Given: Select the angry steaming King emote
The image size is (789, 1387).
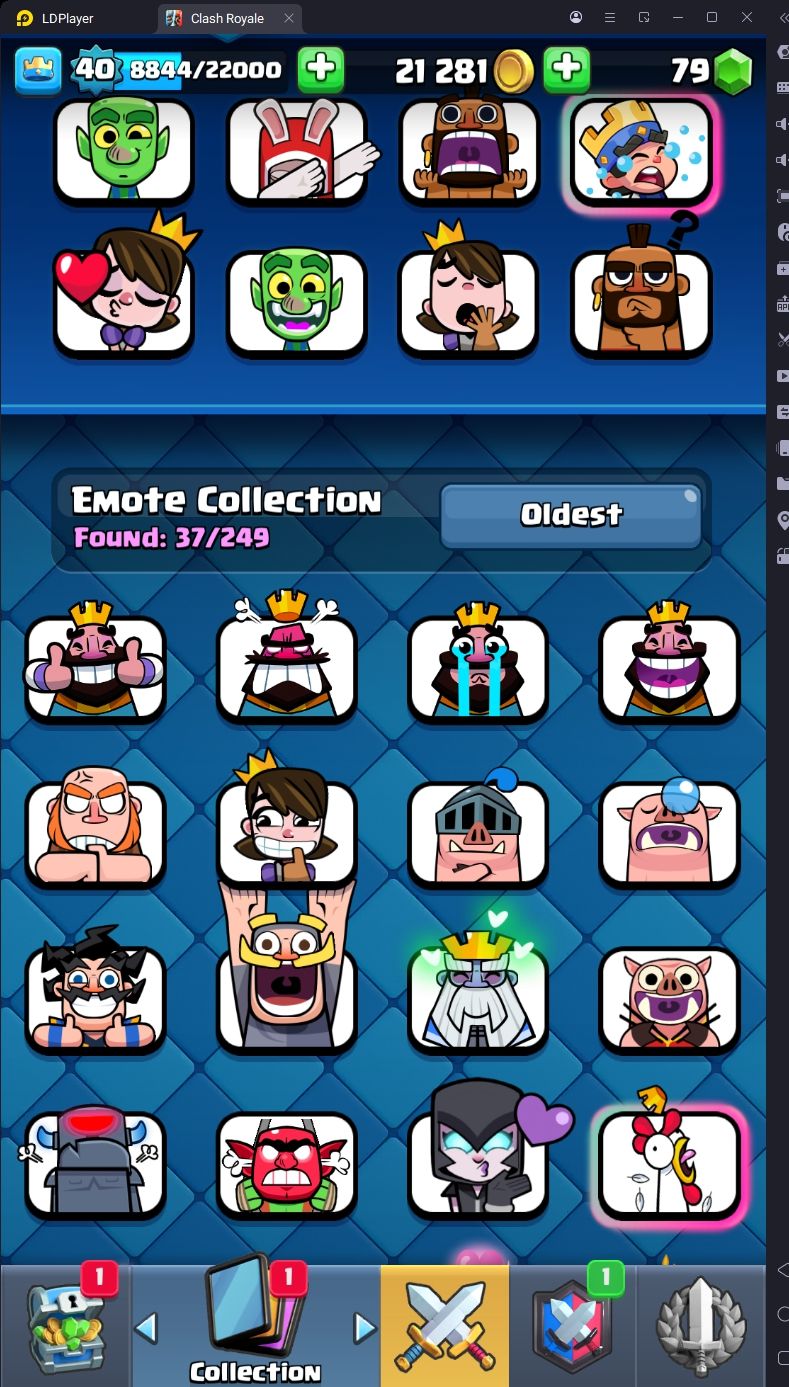Looking at the screenshot, I should coord(287,667).
